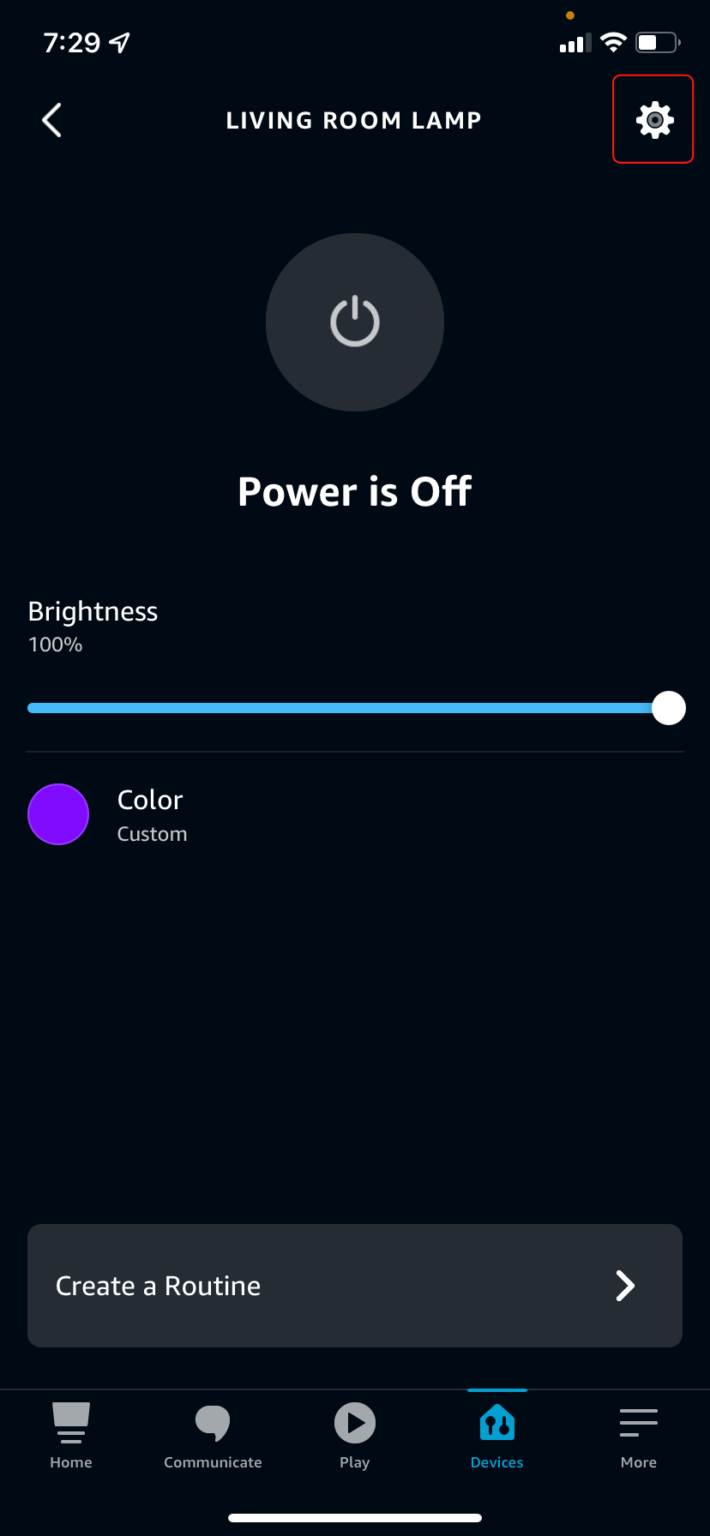The image size is (710, 1536).
Task: Open the More tab
Action: pos(638,1436)
